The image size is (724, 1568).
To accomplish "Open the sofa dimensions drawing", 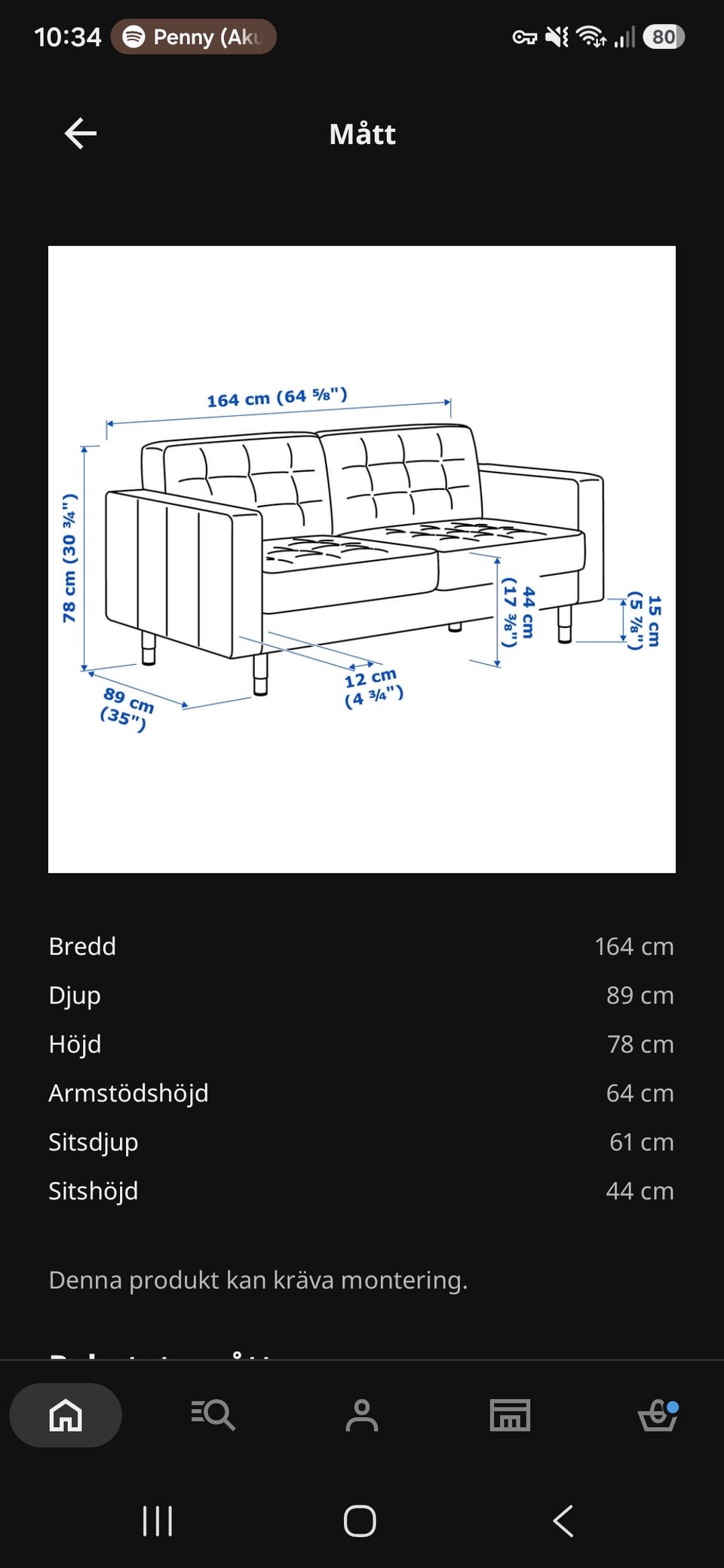I will tap(362, 559).
